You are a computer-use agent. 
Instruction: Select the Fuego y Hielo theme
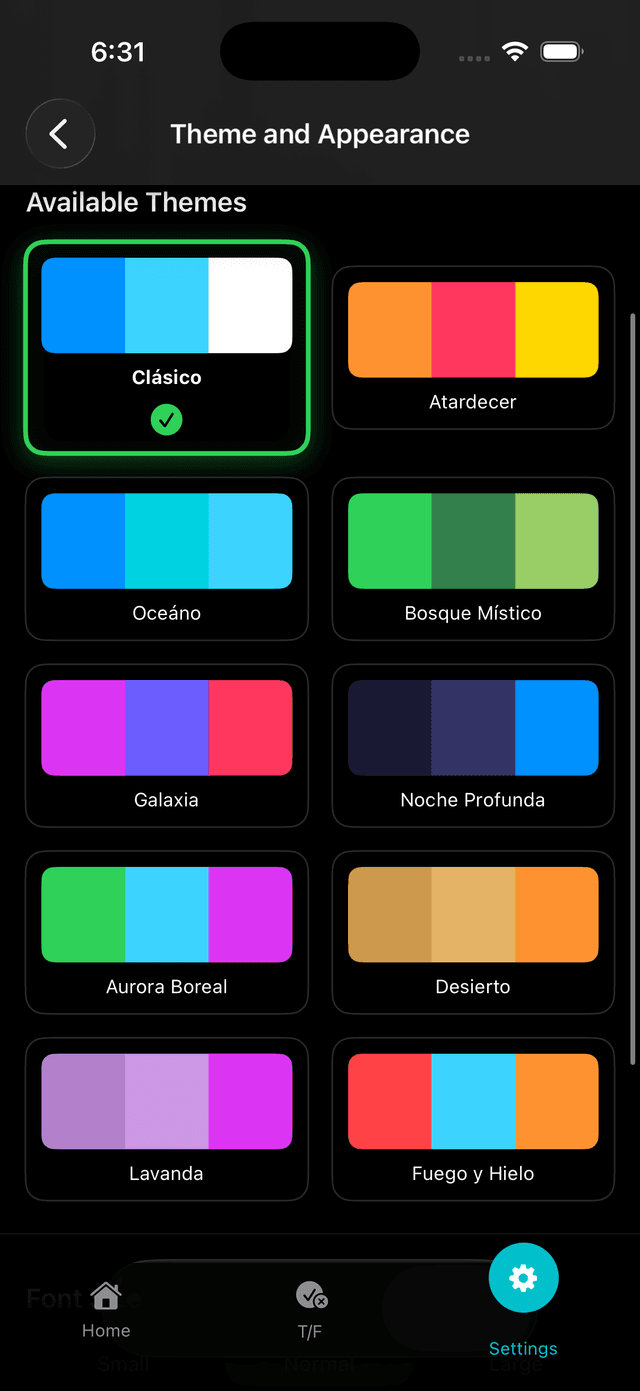473,1119
